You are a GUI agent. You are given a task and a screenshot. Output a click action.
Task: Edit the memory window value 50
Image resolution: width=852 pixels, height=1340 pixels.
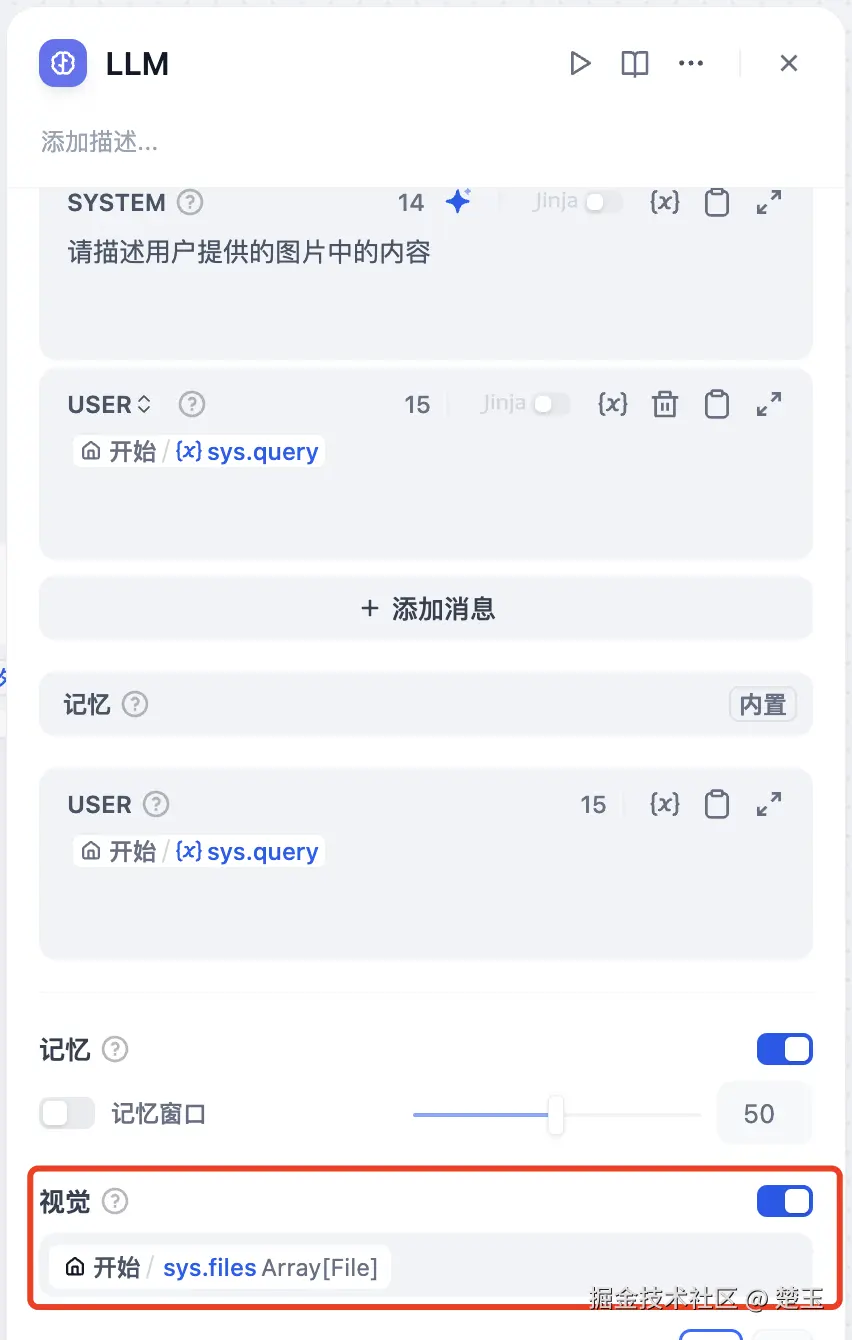[759, 1114]
